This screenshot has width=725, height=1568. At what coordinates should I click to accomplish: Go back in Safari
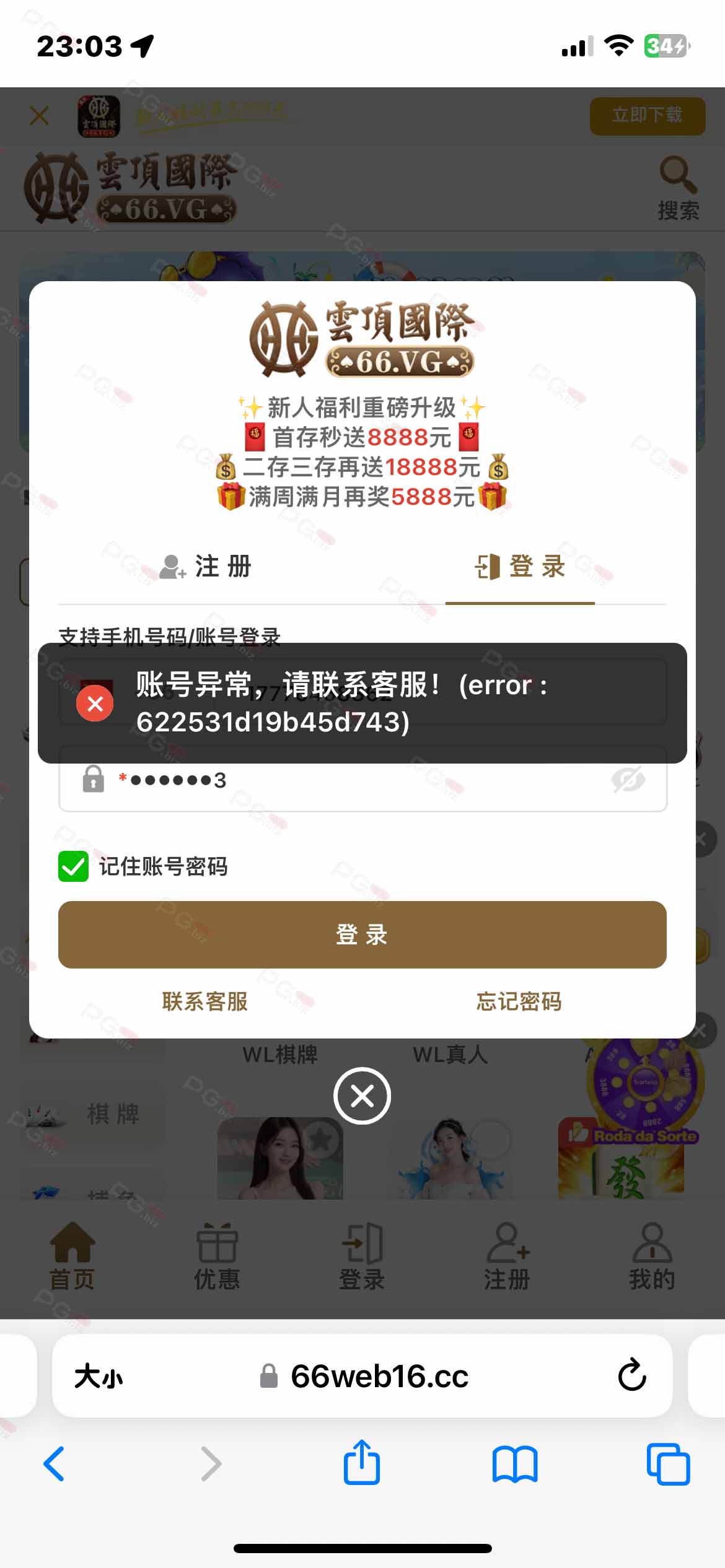click(x=55, y=1464)
